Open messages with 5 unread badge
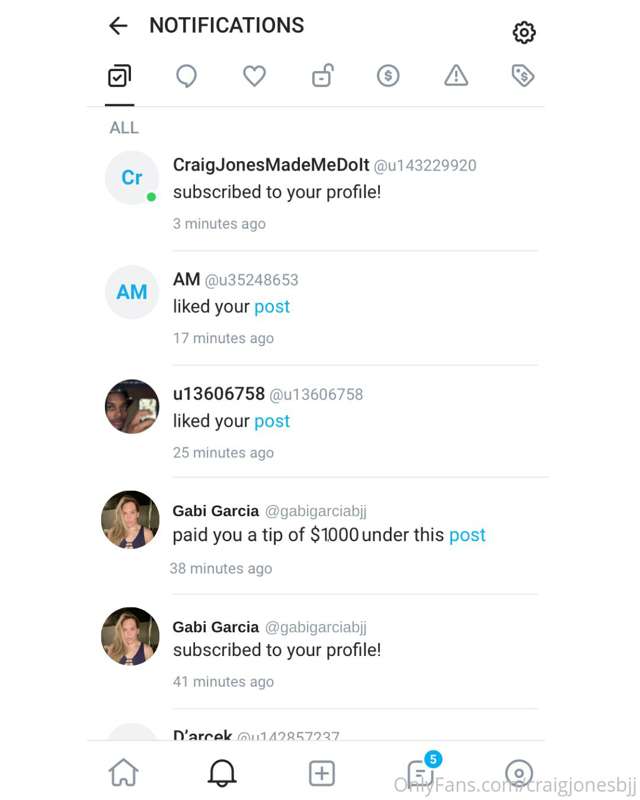The width and height of the screenshot is (640, 800). tap(421, 773)
